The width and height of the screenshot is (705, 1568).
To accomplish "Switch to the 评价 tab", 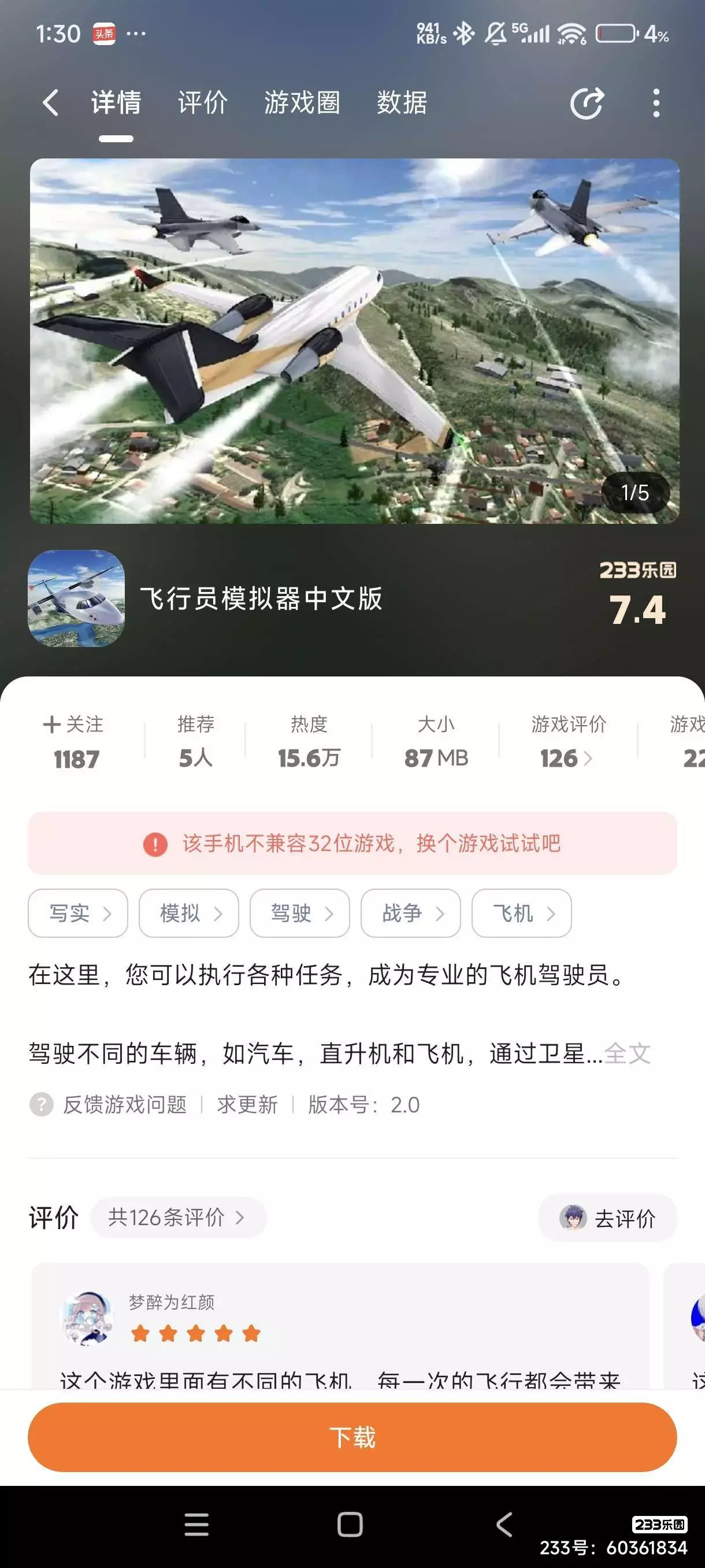I will (203, 102).
